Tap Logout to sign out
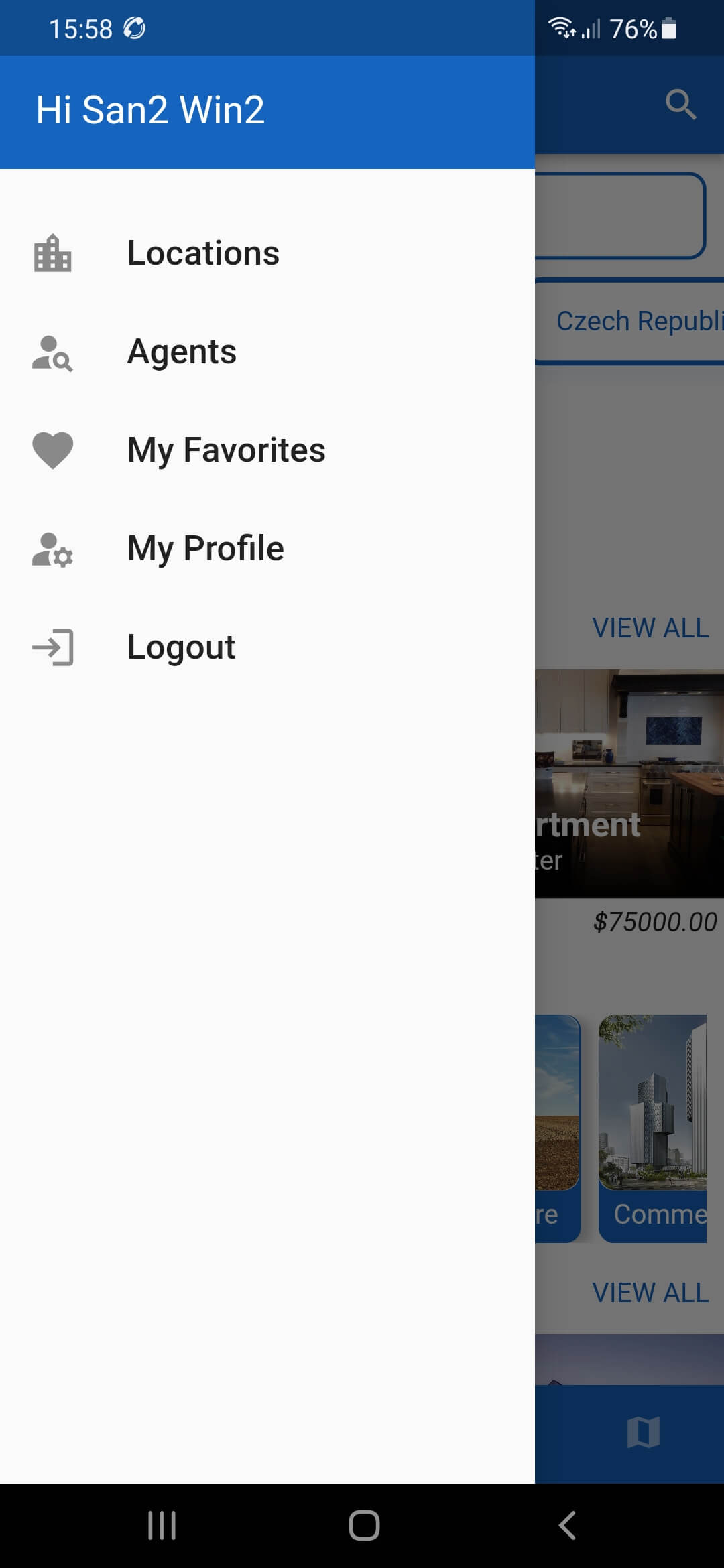Image resolution: width=724 pixels, height=1568 pixels. tap(181, 647)
